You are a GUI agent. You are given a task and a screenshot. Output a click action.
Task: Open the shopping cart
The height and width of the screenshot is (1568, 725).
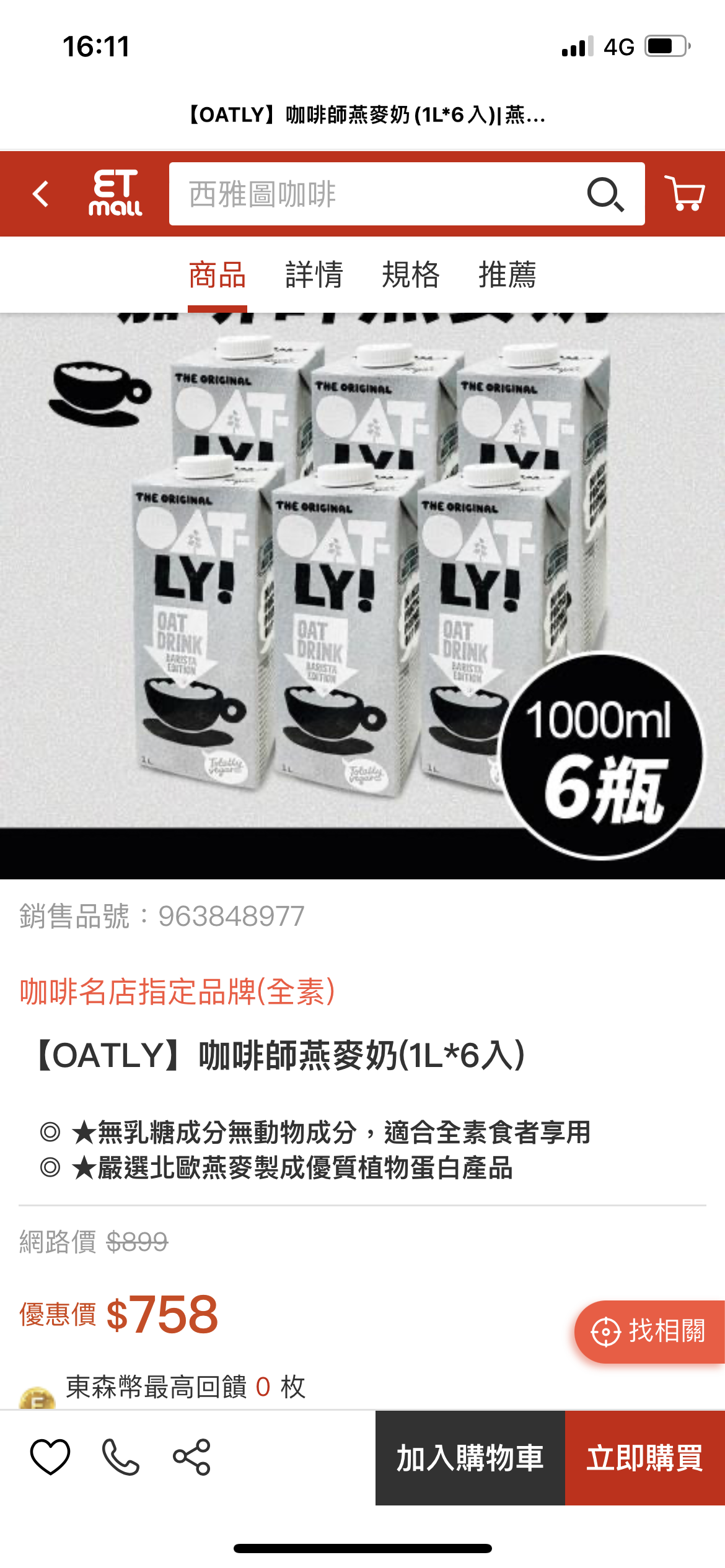pos(684,194)
